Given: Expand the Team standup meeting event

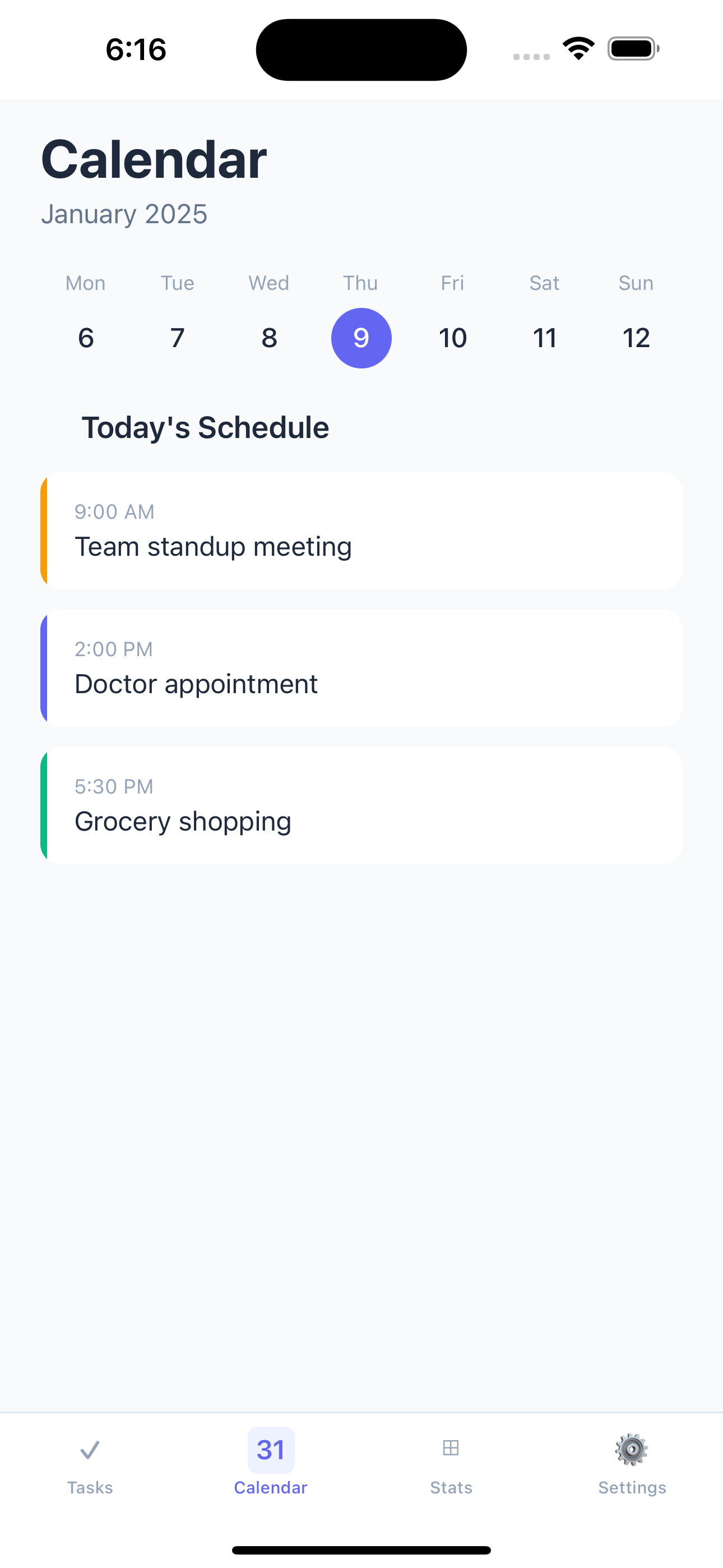Looking at the screenshot, I should 361,529.
